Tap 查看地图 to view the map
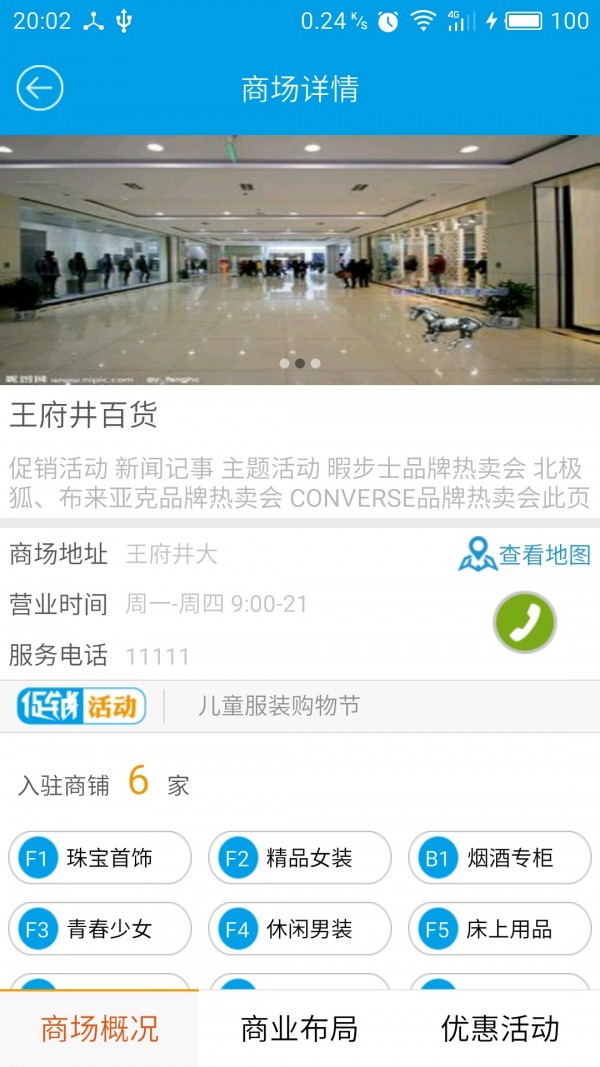Image resolution: width=600 pixels, height=1067 pixels. [x=525, y=554]
